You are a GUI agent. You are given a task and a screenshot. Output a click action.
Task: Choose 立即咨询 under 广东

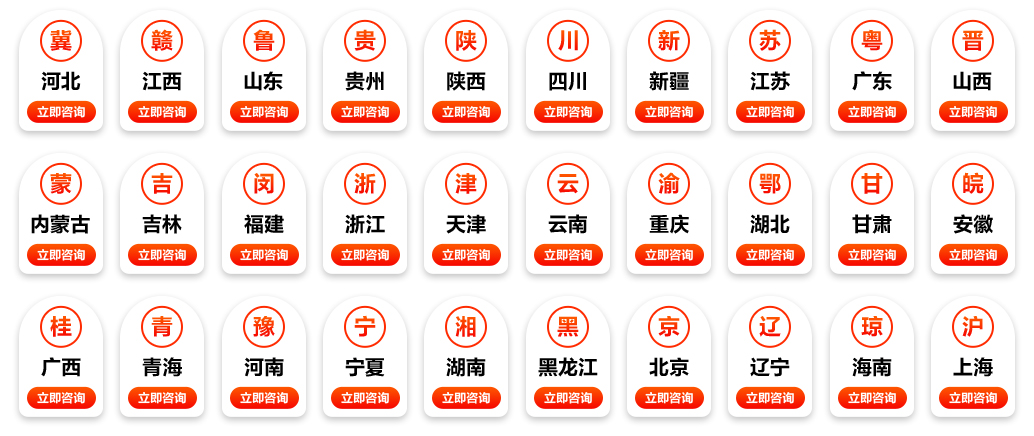(872, 112)
